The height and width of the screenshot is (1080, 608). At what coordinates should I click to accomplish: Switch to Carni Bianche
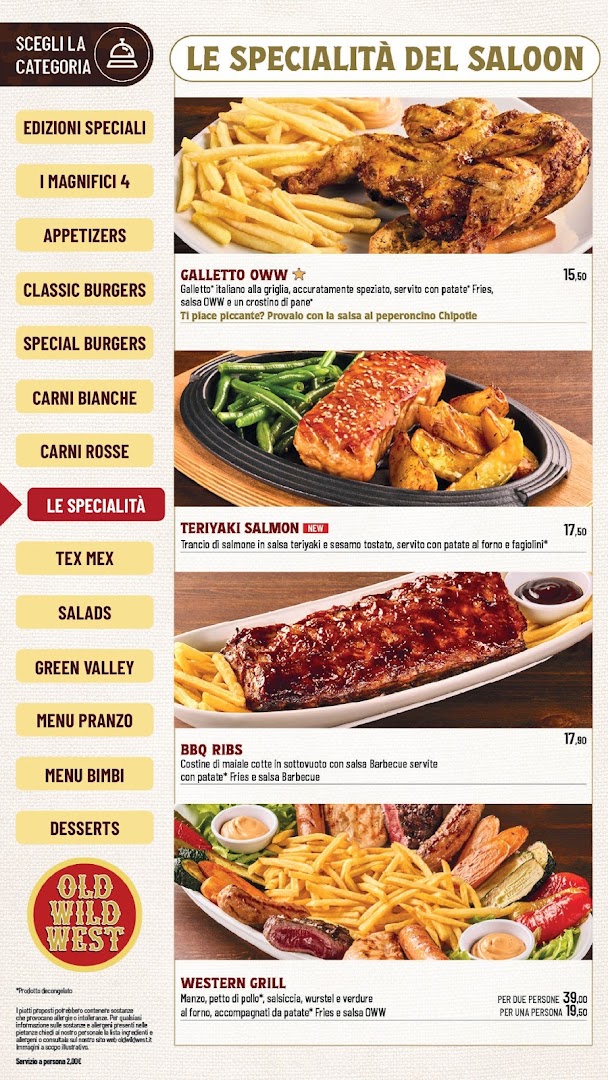[x=85, y=397]
